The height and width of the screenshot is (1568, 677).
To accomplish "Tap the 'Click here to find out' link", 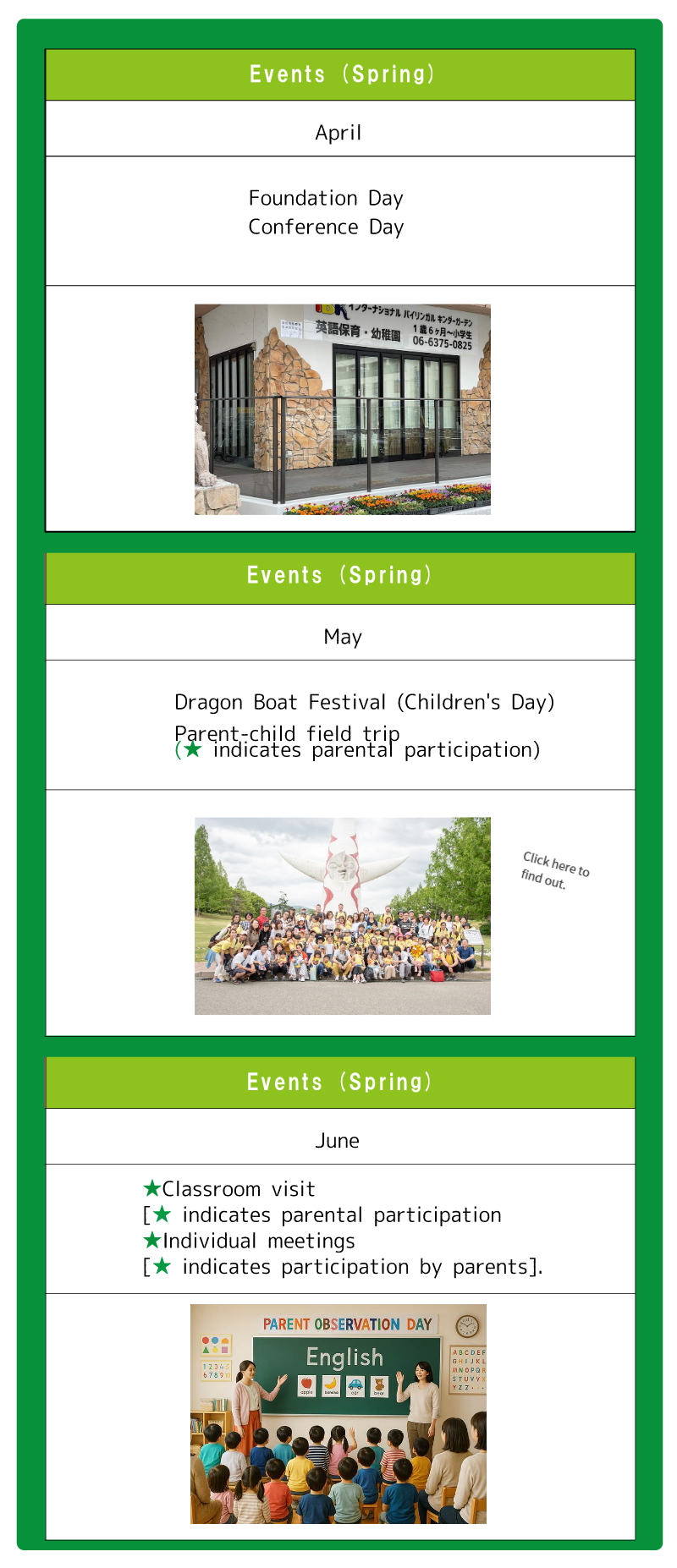I will [x=554, y=870].
